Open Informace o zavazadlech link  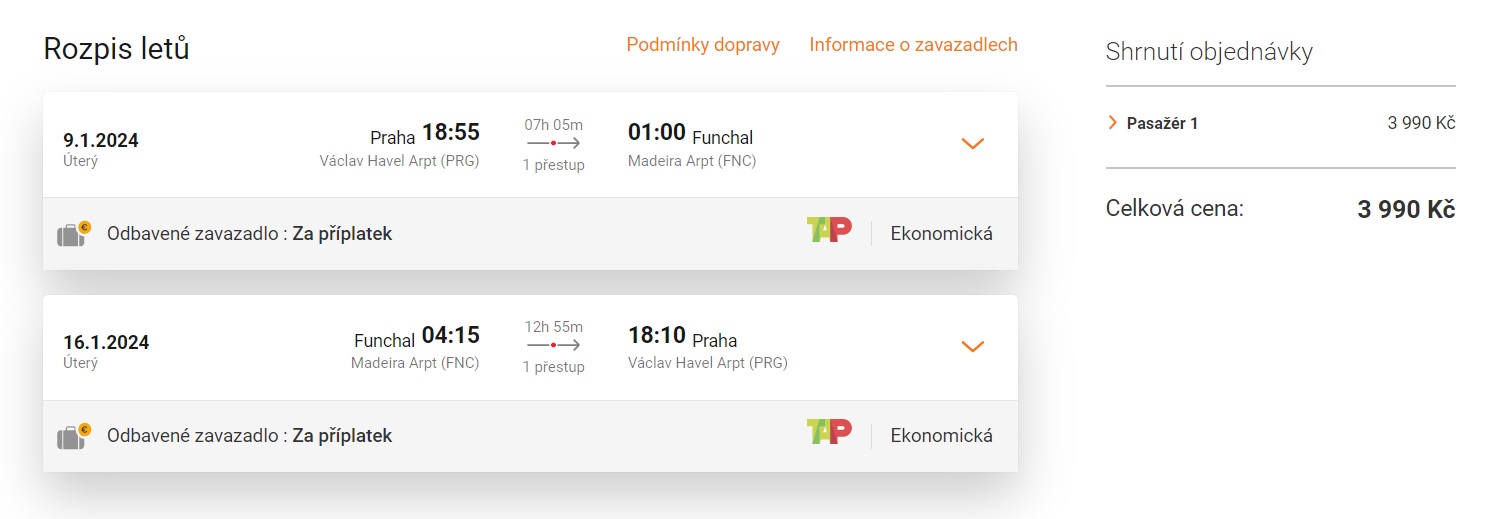pos(913,45)
